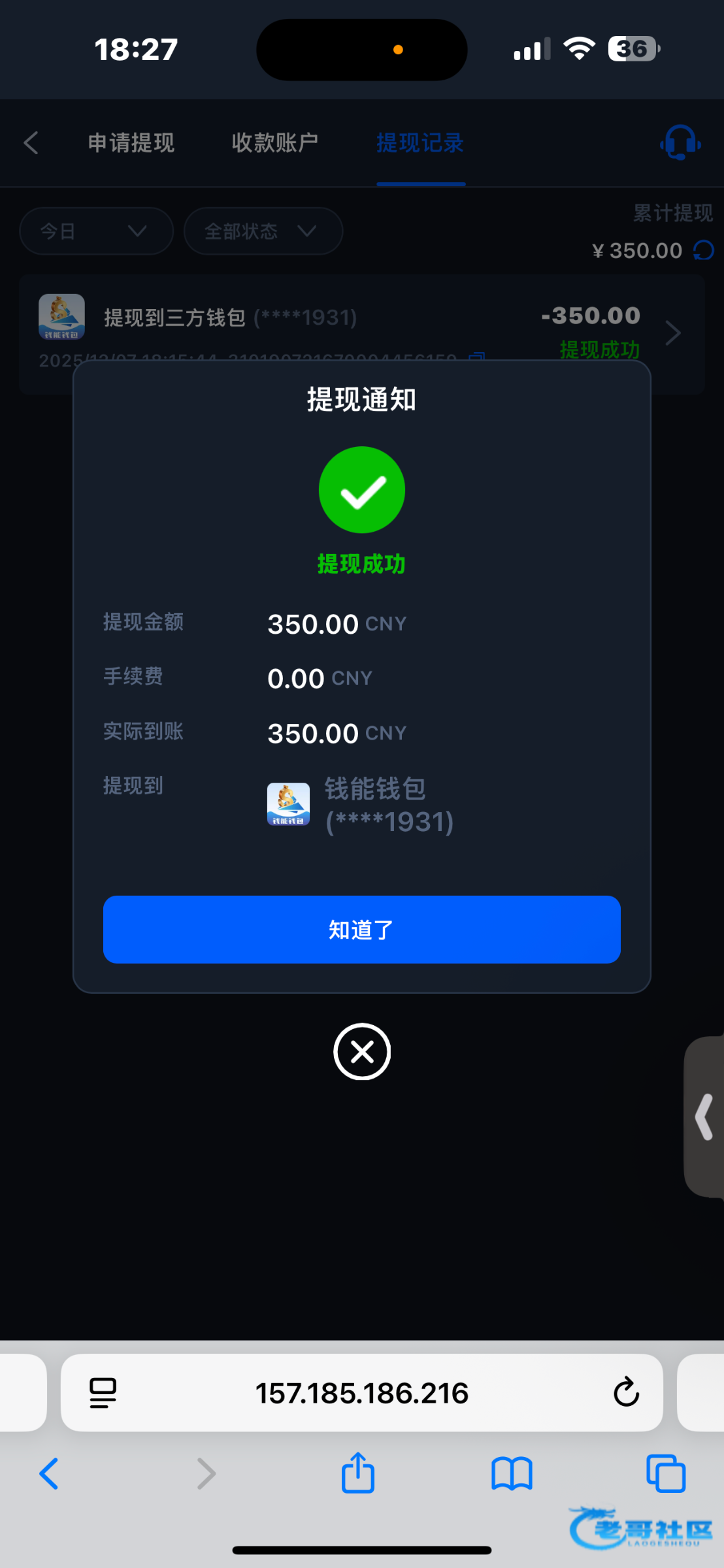Open the 全部状态 status filter
724x1568 pixels.
point(263,231)
